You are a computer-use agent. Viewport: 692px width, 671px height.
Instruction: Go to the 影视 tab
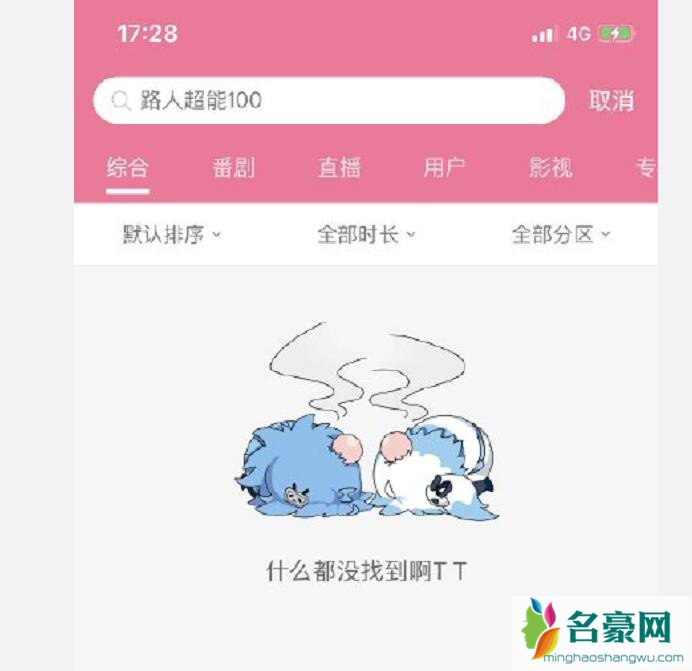click(x=550, y=167)
